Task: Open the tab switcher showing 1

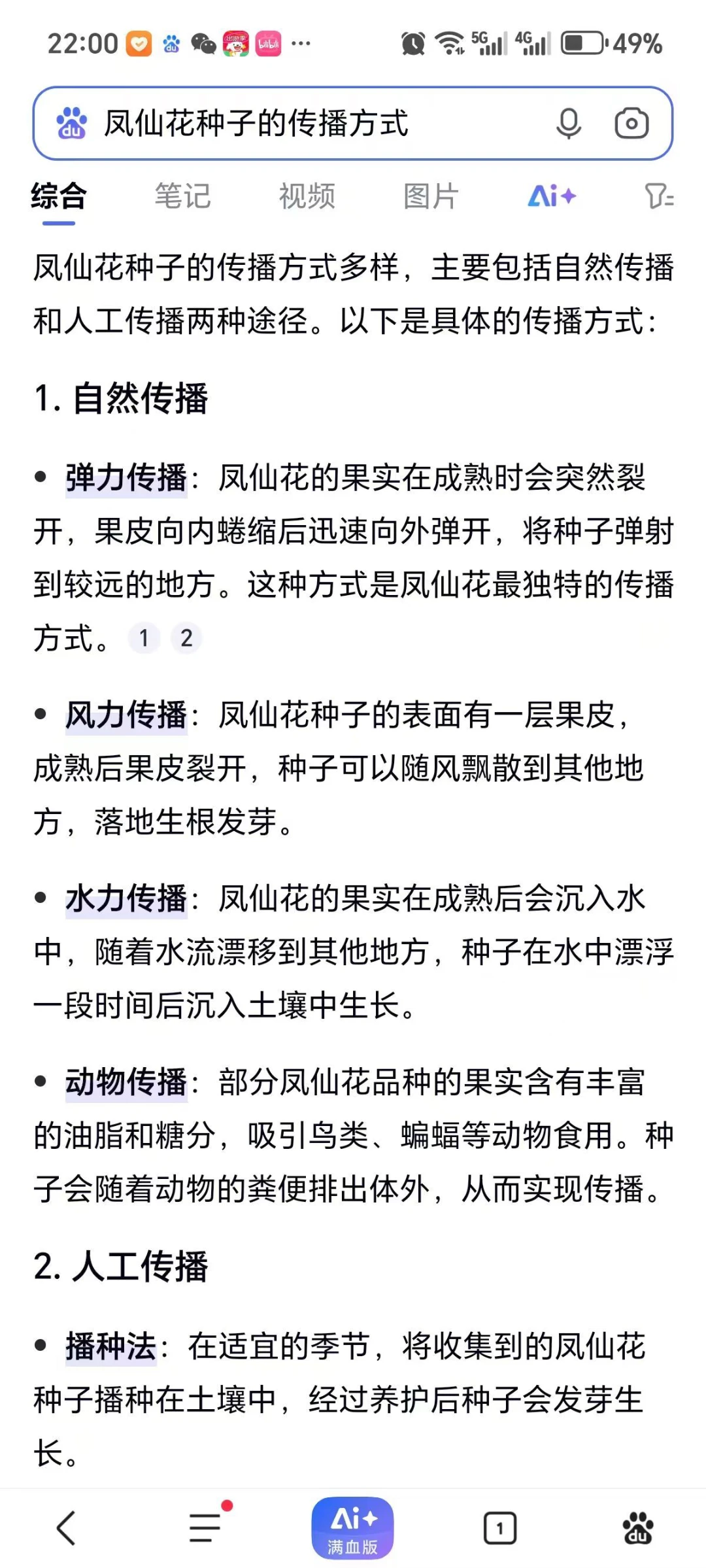Action: click(500, 1529)
